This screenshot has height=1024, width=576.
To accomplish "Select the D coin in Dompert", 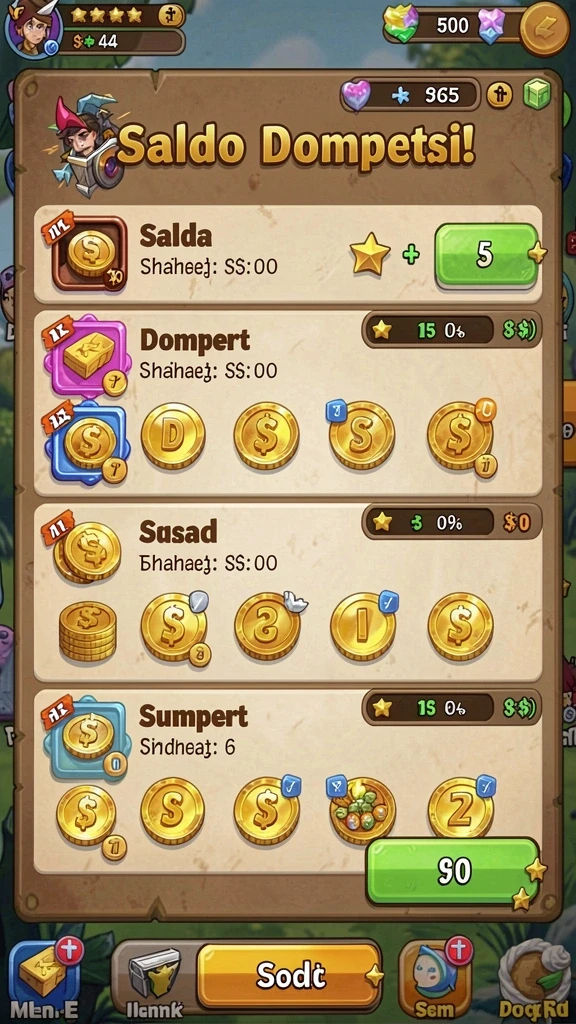I will coord(173,436).
